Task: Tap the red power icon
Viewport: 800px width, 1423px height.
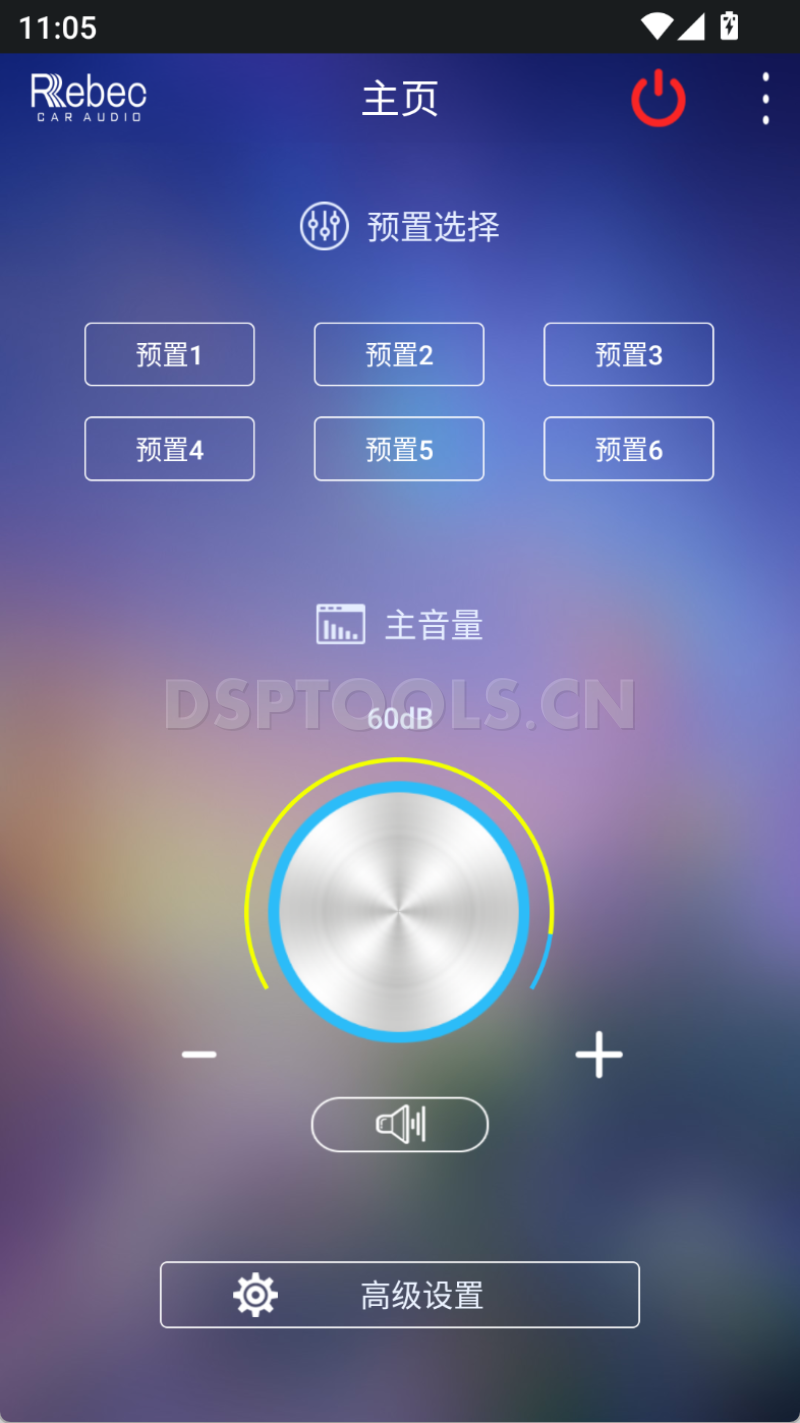Action: tap(659, 99)
